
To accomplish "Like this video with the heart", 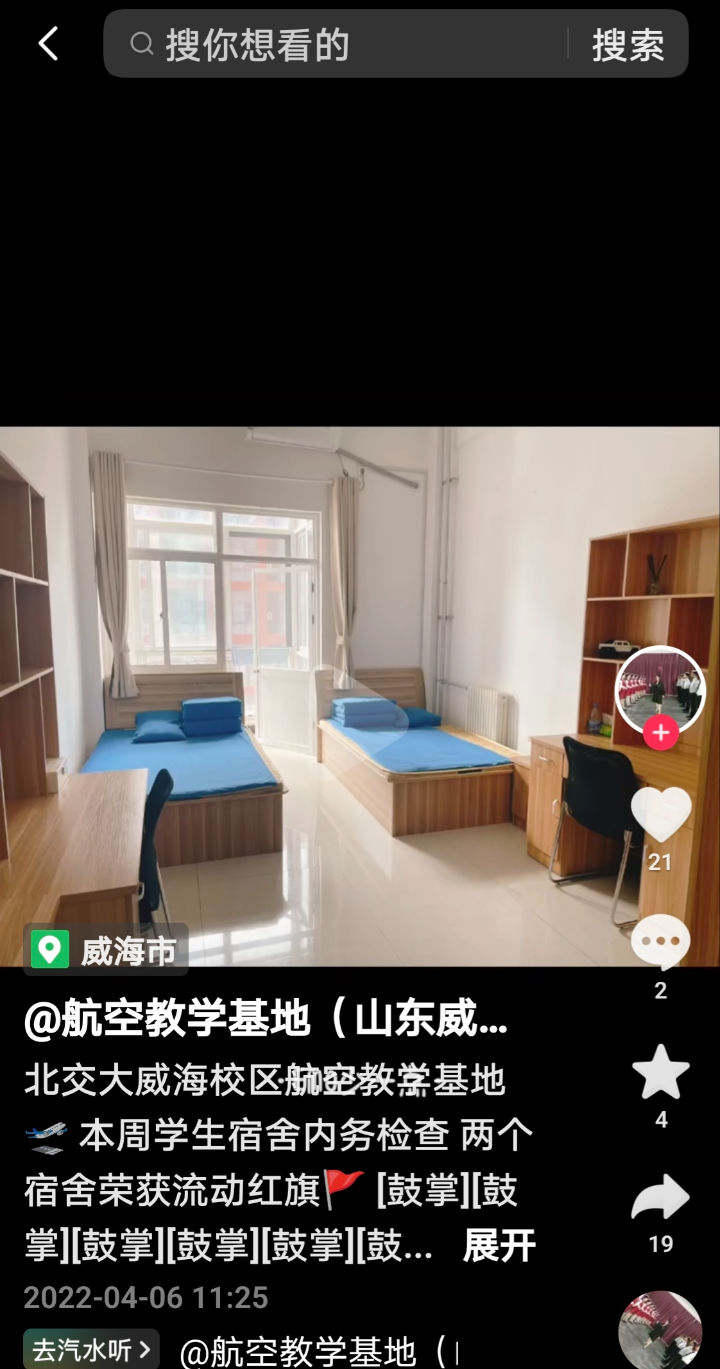I will [x=661, y=815].
